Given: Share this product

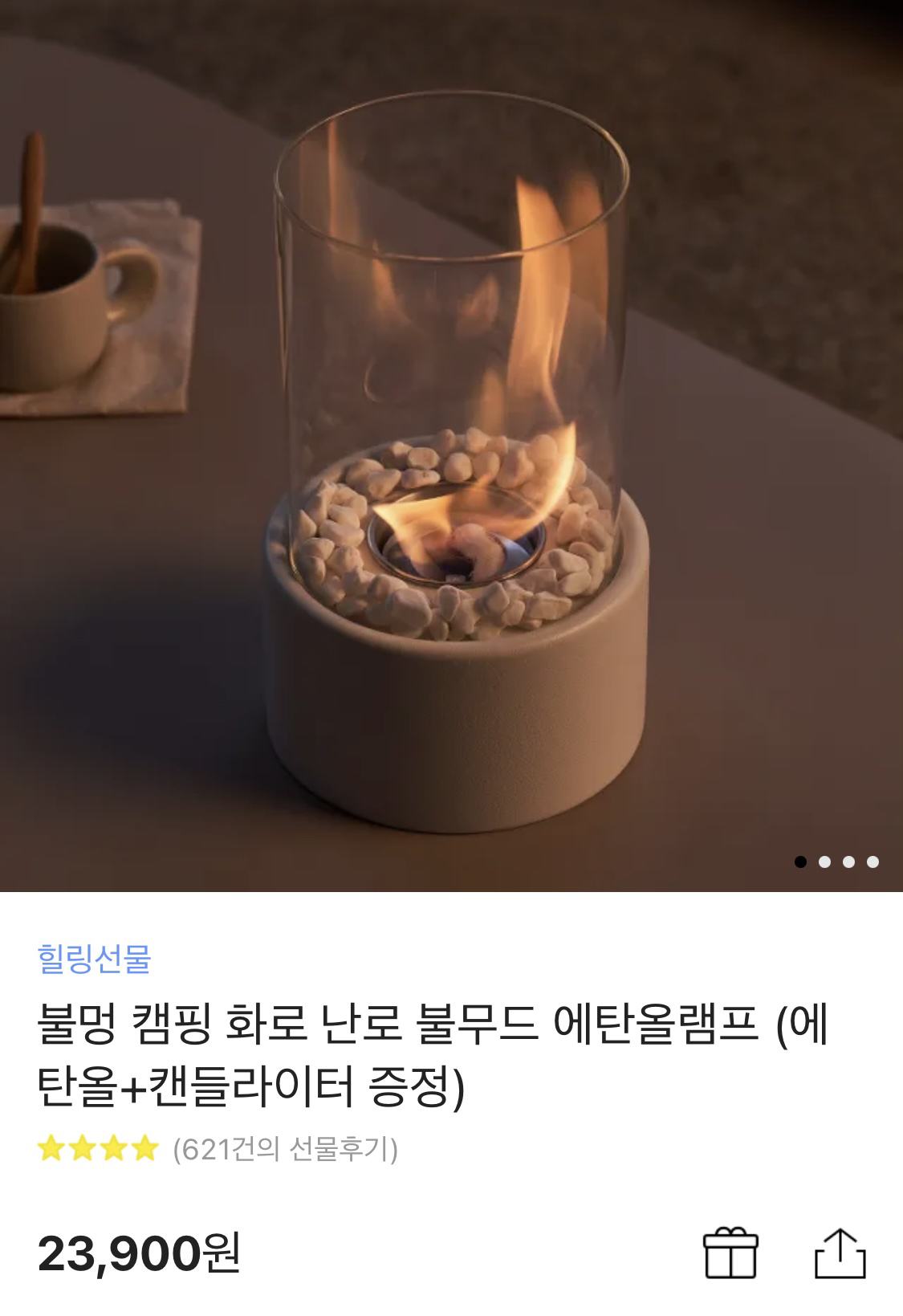Looking at the screenshot, I should tap(840, 1253).
